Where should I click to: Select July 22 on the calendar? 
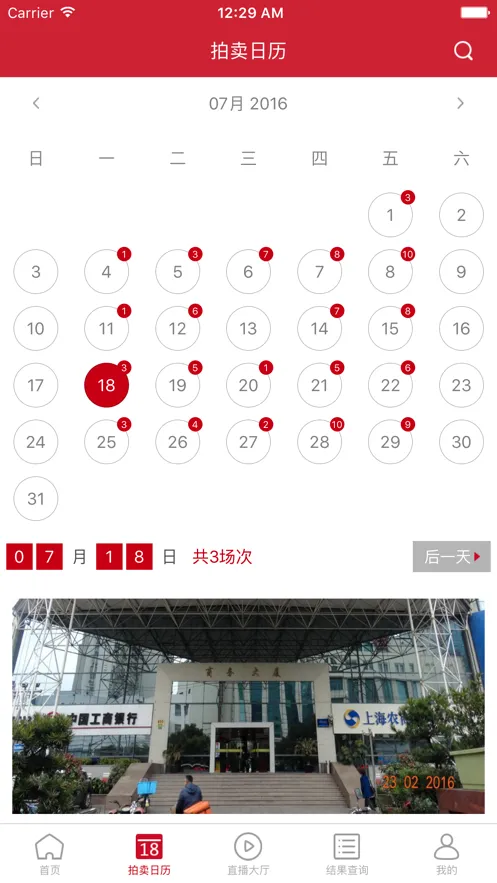[x=390, y=385]
